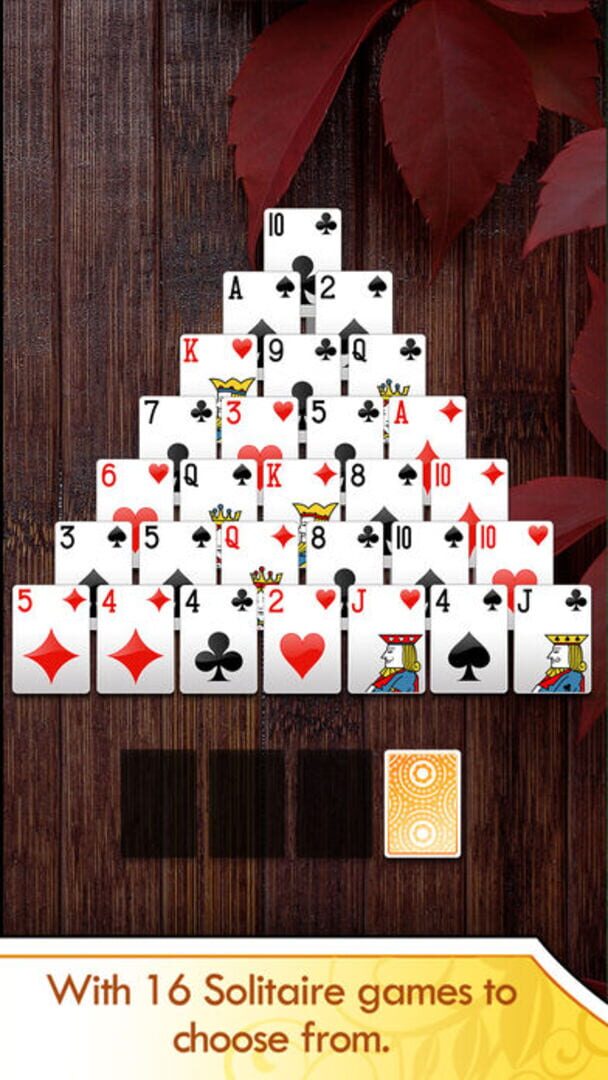
Task: Select the 2 of hearts card
Action: point(302,641)
